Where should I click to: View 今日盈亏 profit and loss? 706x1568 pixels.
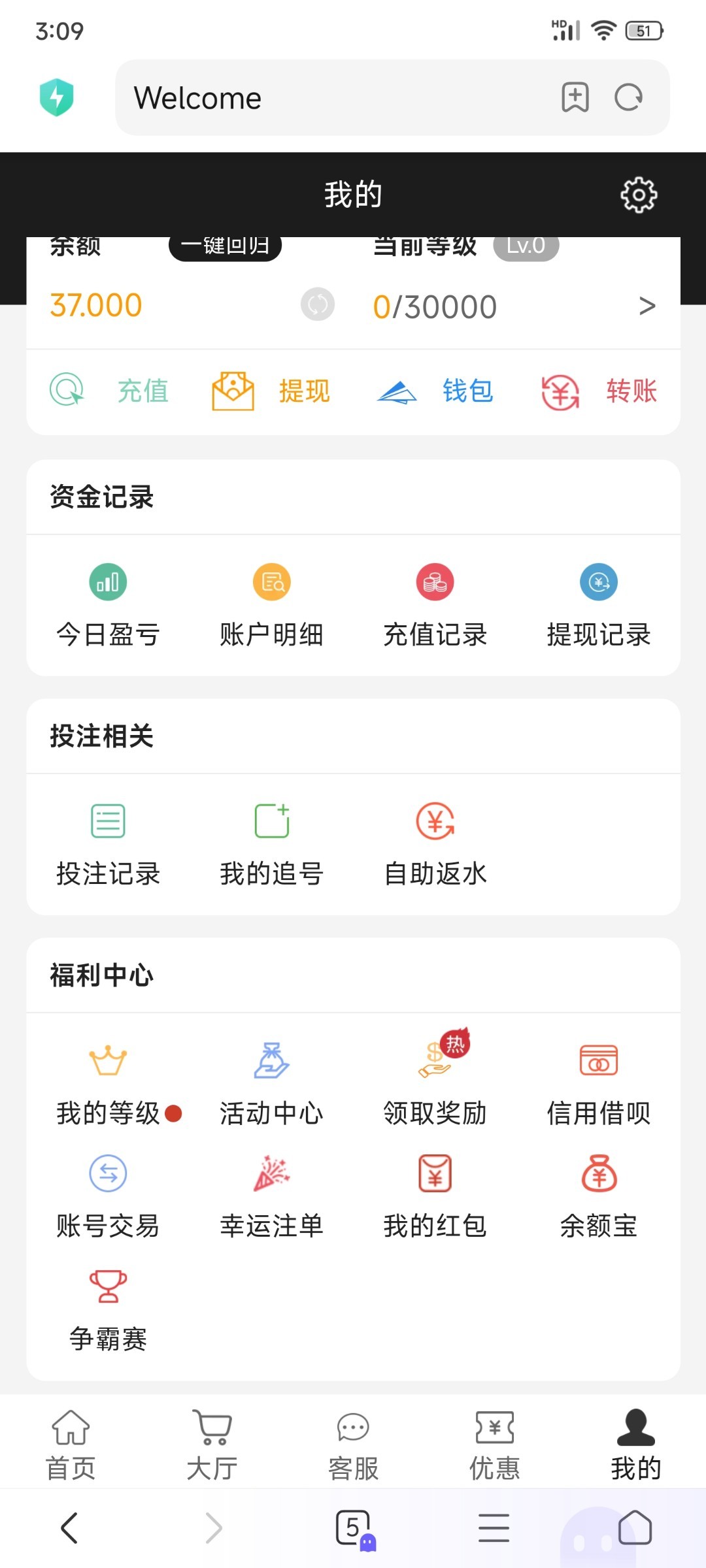[x=108, y=606]
